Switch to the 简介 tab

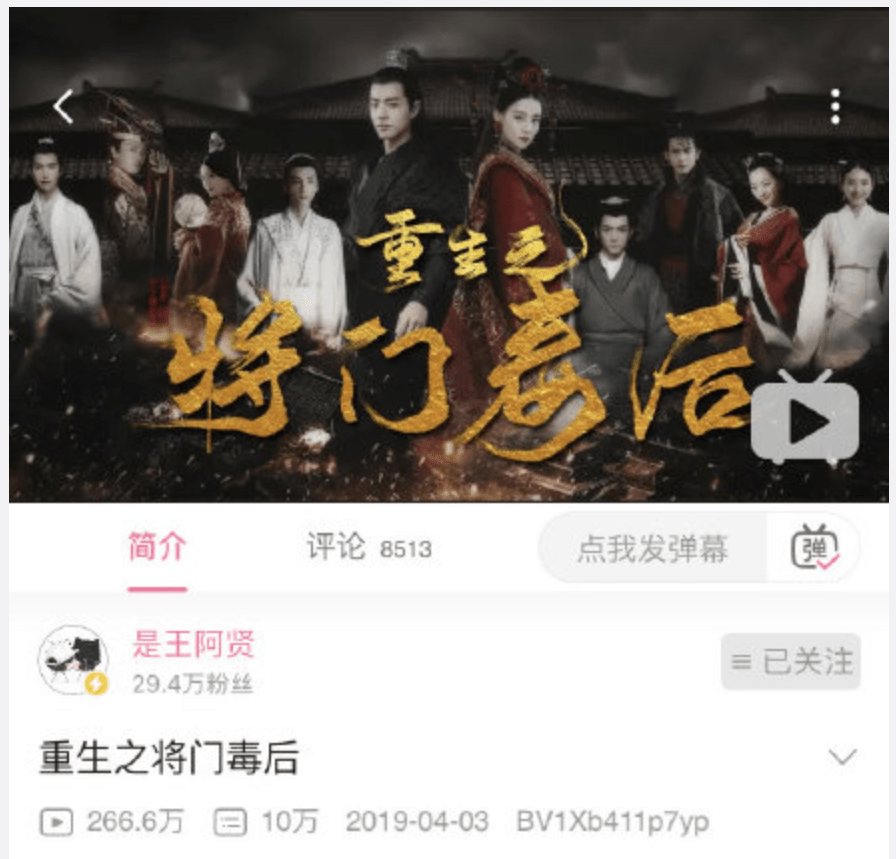coord(157,548)
